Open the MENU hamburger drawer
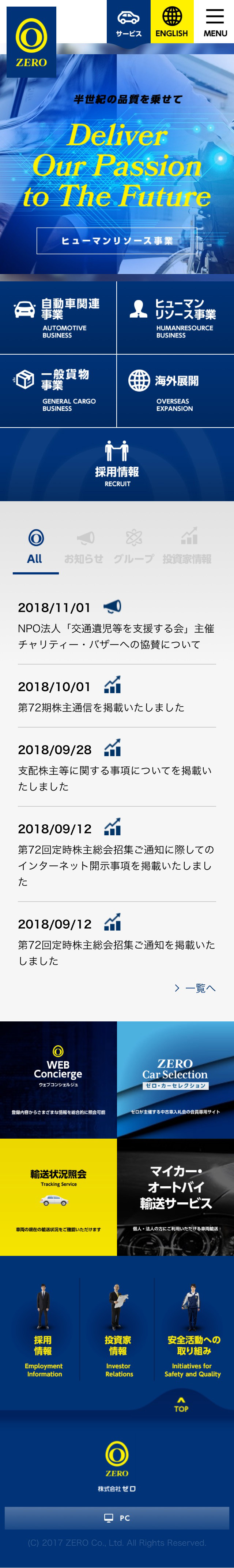This screenshot has width=234, height=1568. pos(215,22)
